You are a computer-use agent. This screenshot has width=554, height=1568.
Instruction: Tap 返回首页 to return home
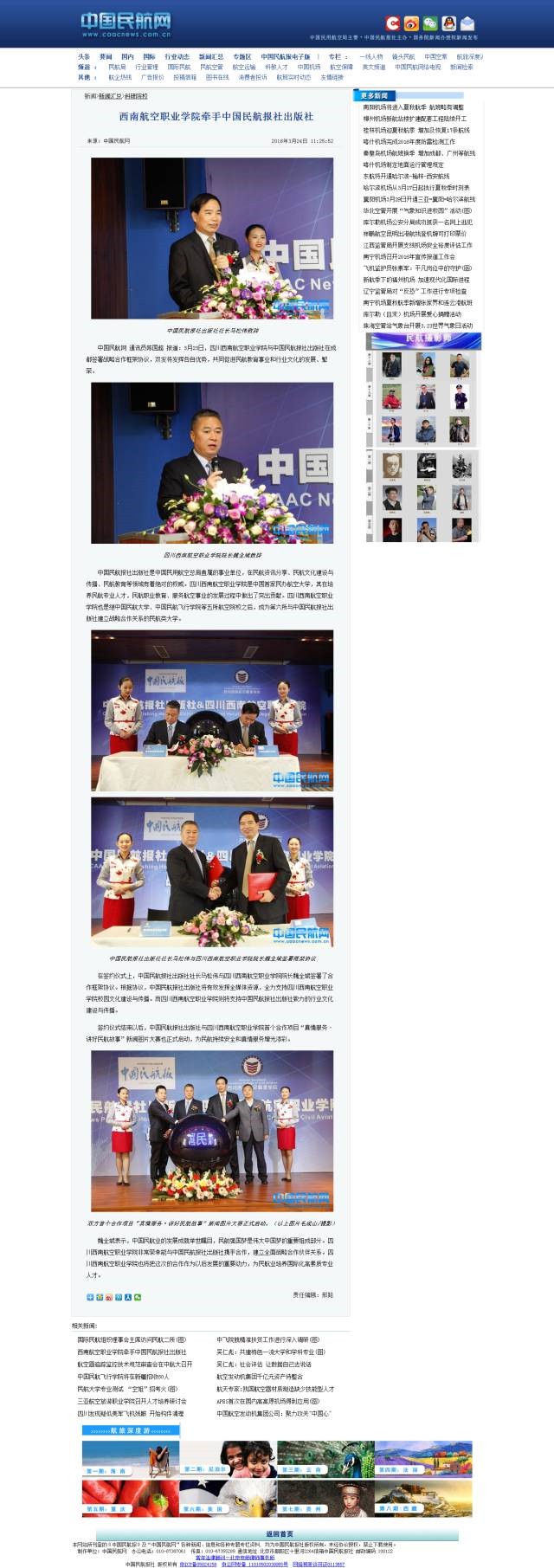pyautogui.click(x=279, y=1534)
